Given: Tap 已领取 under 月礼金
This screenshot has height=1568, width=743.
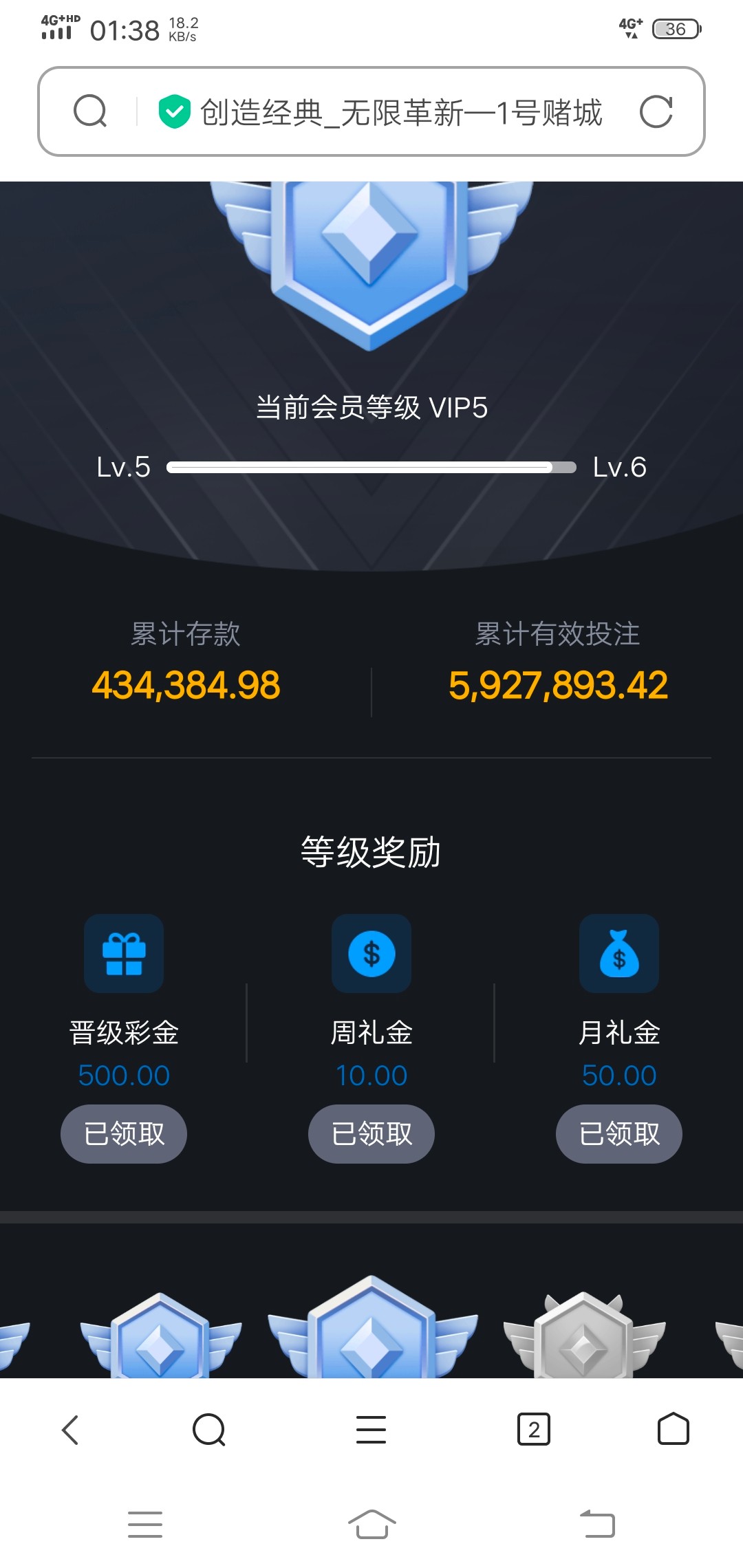Looking at the screenshot, I should [x=619, y=1134].
